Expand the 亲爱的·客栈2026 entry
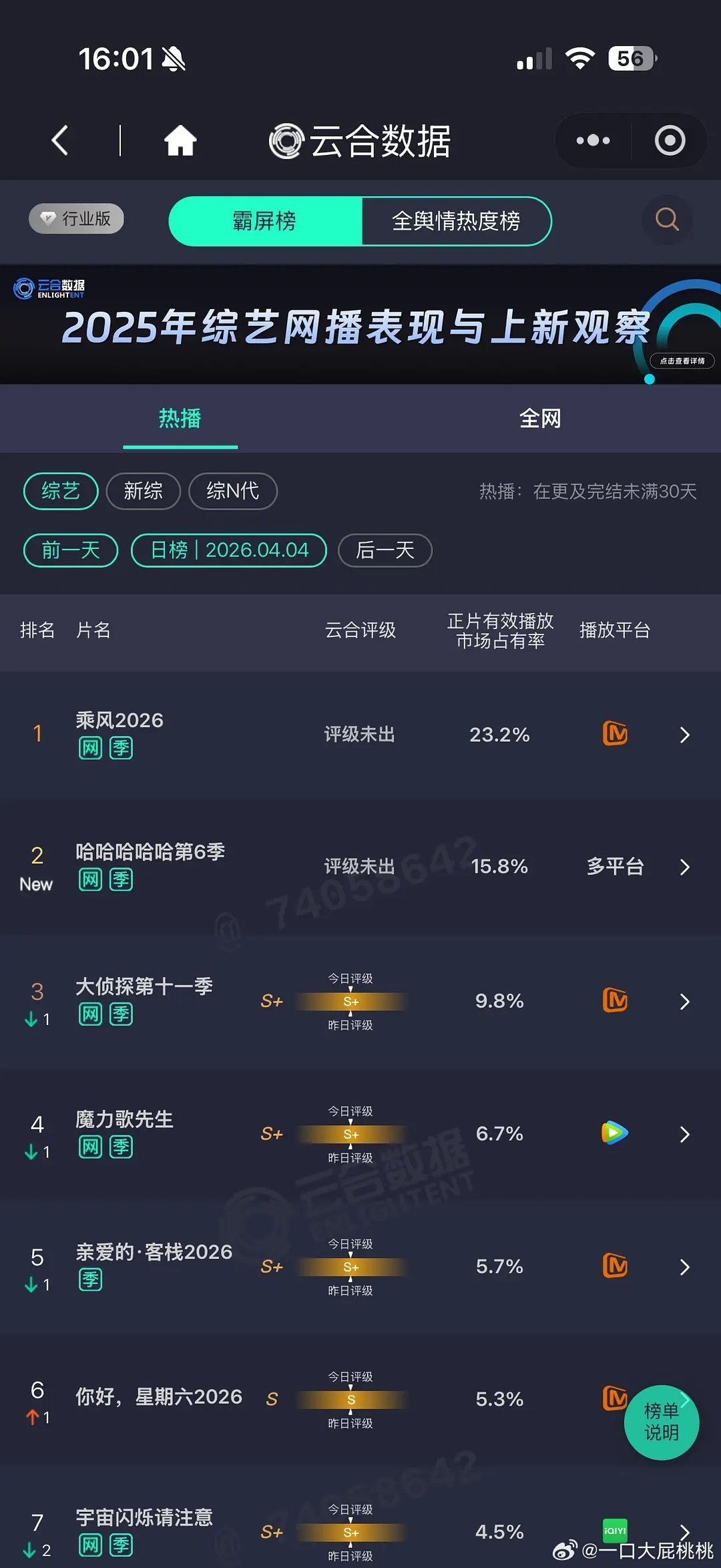This screenshot has width=721, height=1568. (685, 1267)
